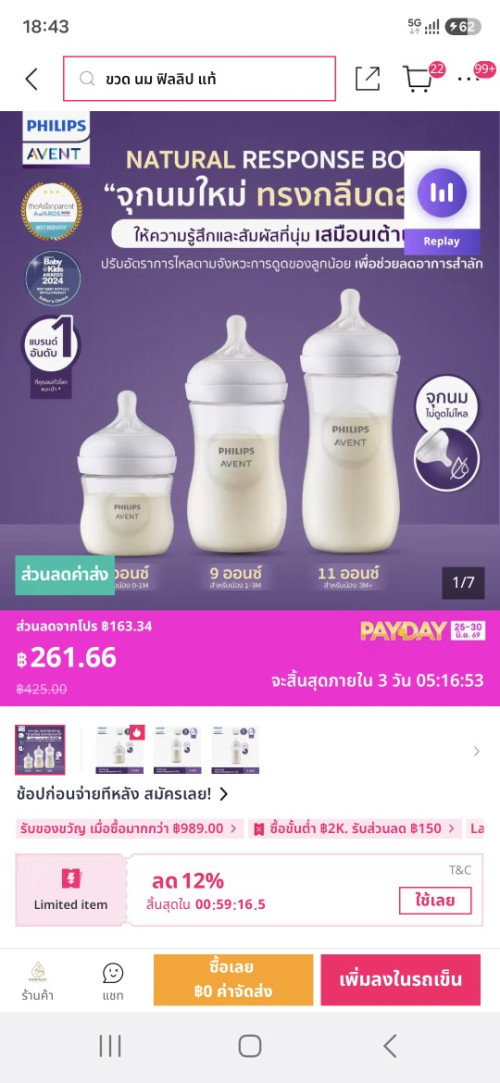Claim the 12% voucher with ใช้เลย

tap(435, 901)
